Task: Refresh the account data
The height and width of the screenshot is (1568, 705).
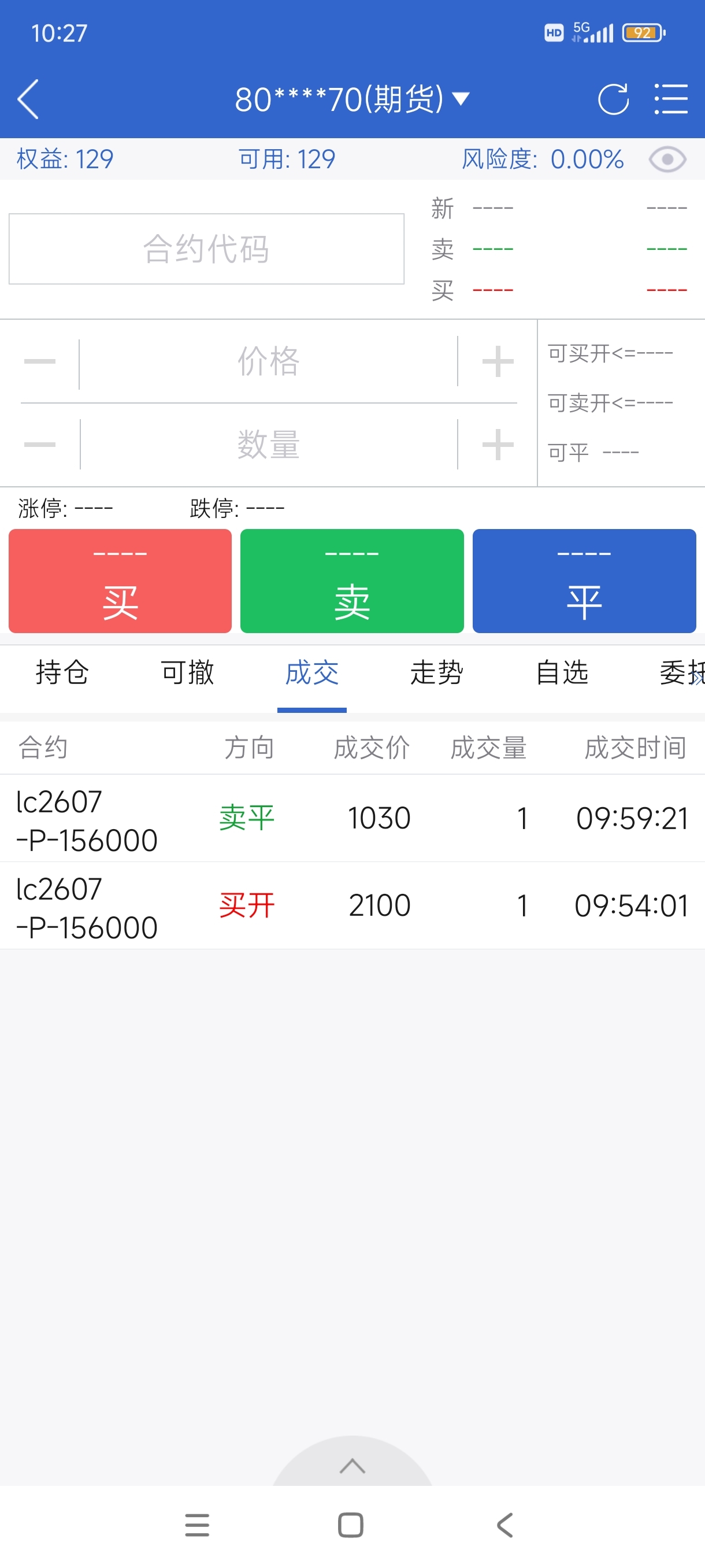Action: point(613,99)
